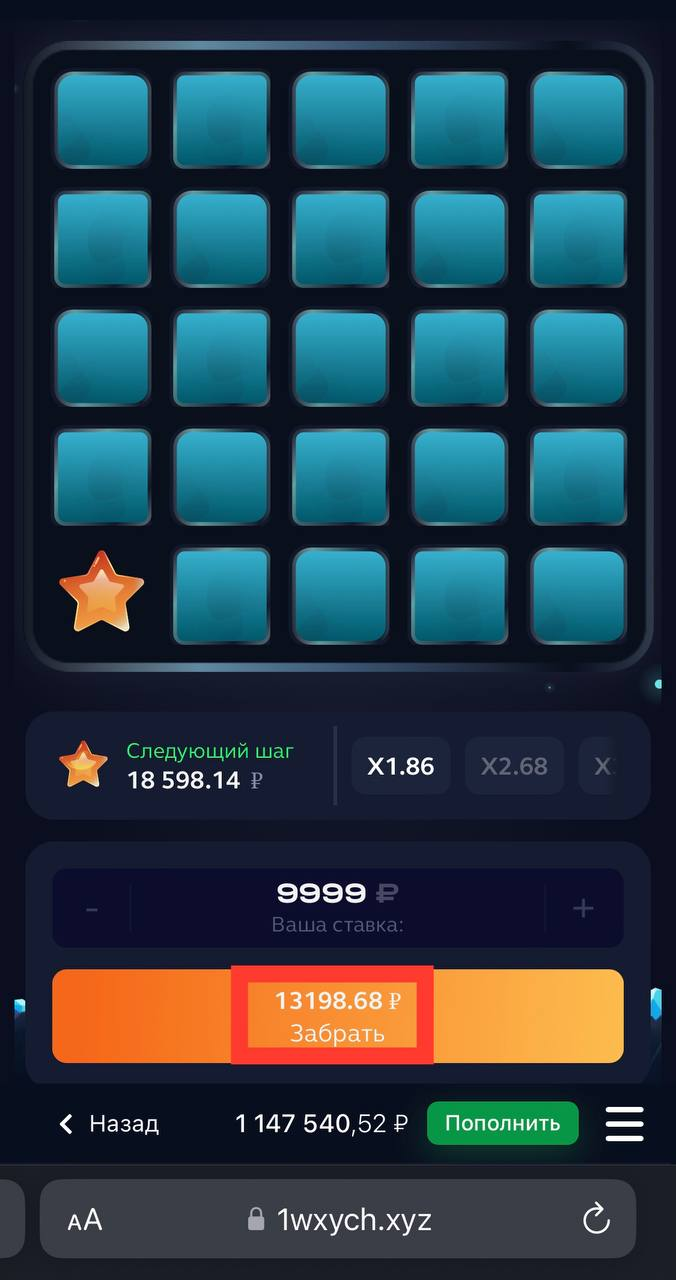Reload the page in the browser
The image size is (676, 1280).
point(596,1219)
